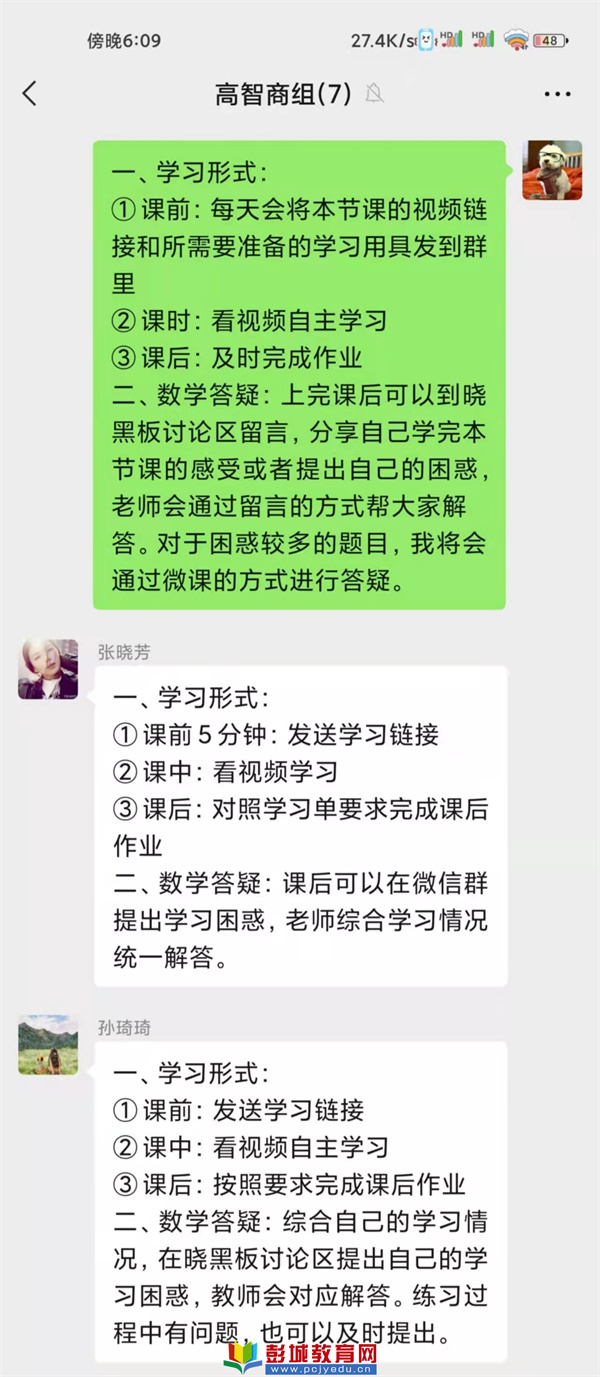The height and width of the screenshot is (1377, 600).
Task: Open 张晓芳's profile avatar
Action: [x=48, y=669]
